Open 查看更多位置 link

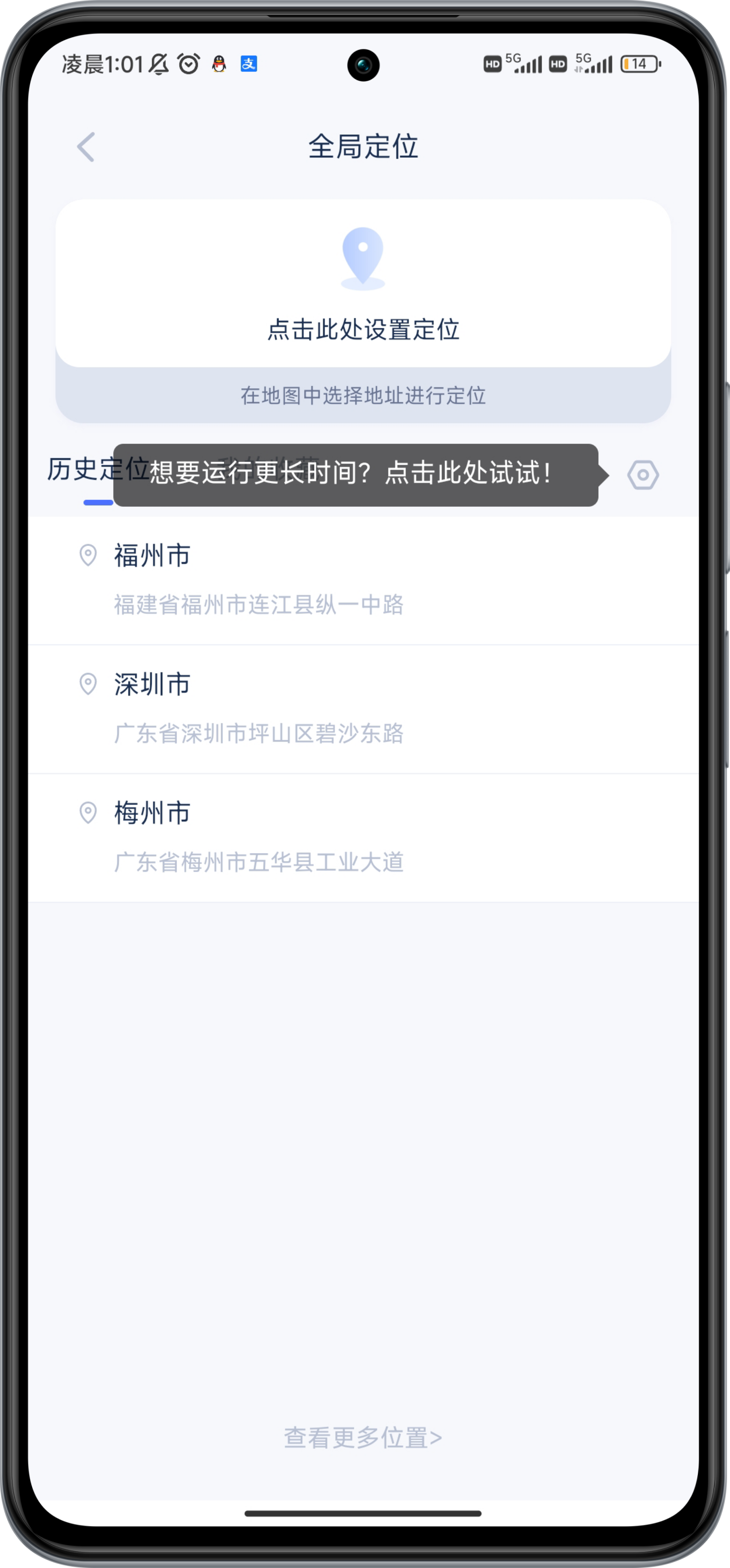click(363, 1438)
